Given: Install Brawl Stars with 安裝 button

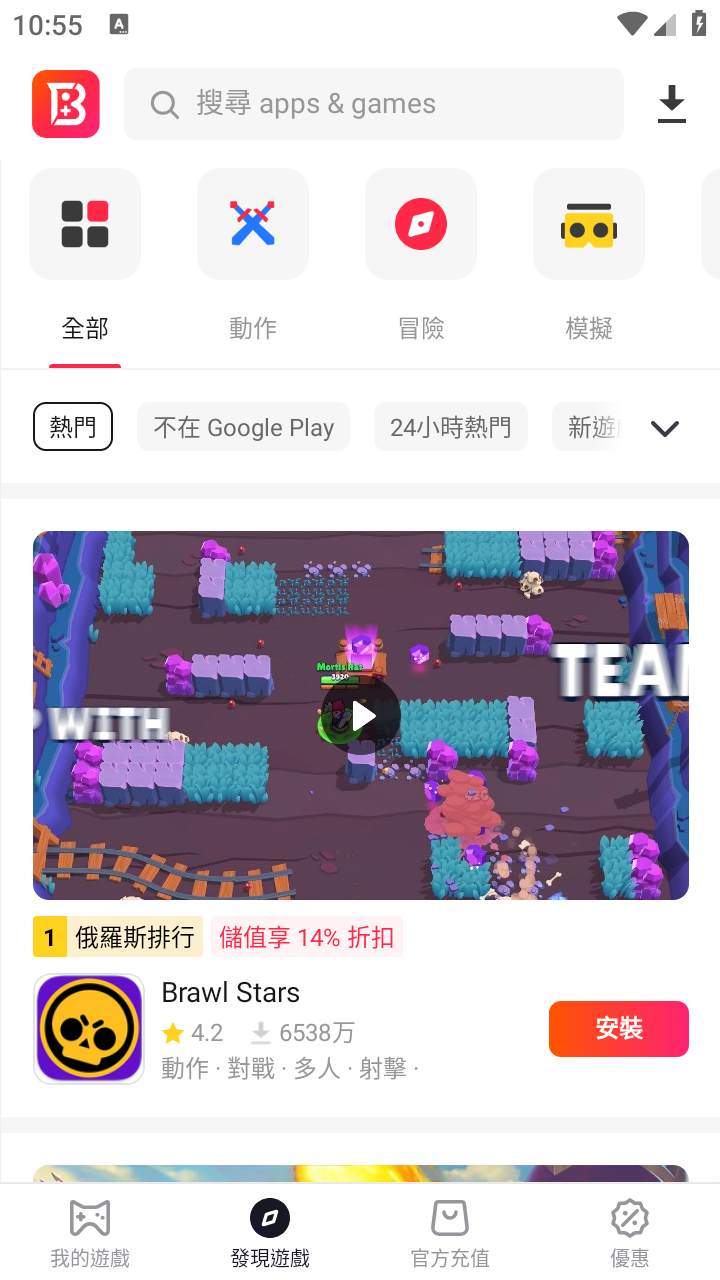Looking at the screenshot, I should [x=618, y=1028].
